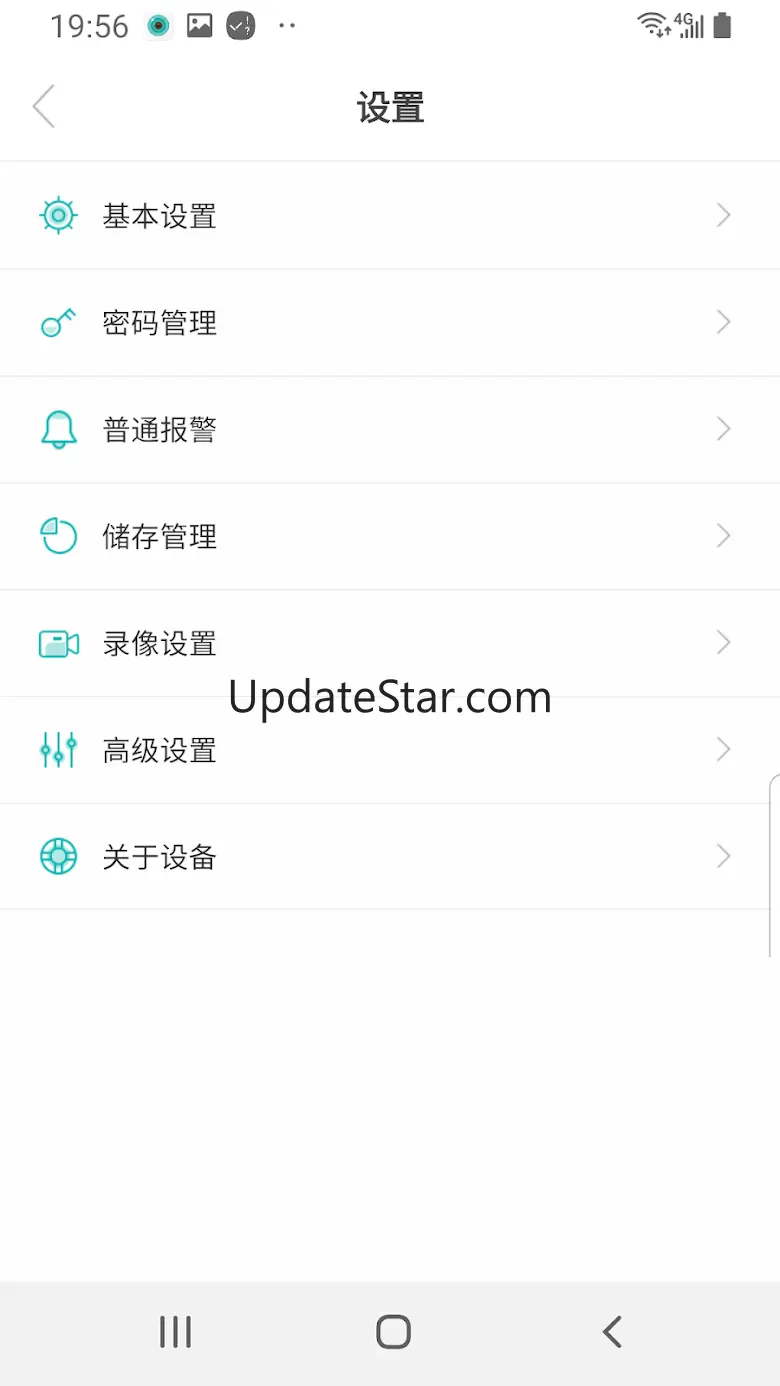Go to the system home screen

[x=393, y=1332]
